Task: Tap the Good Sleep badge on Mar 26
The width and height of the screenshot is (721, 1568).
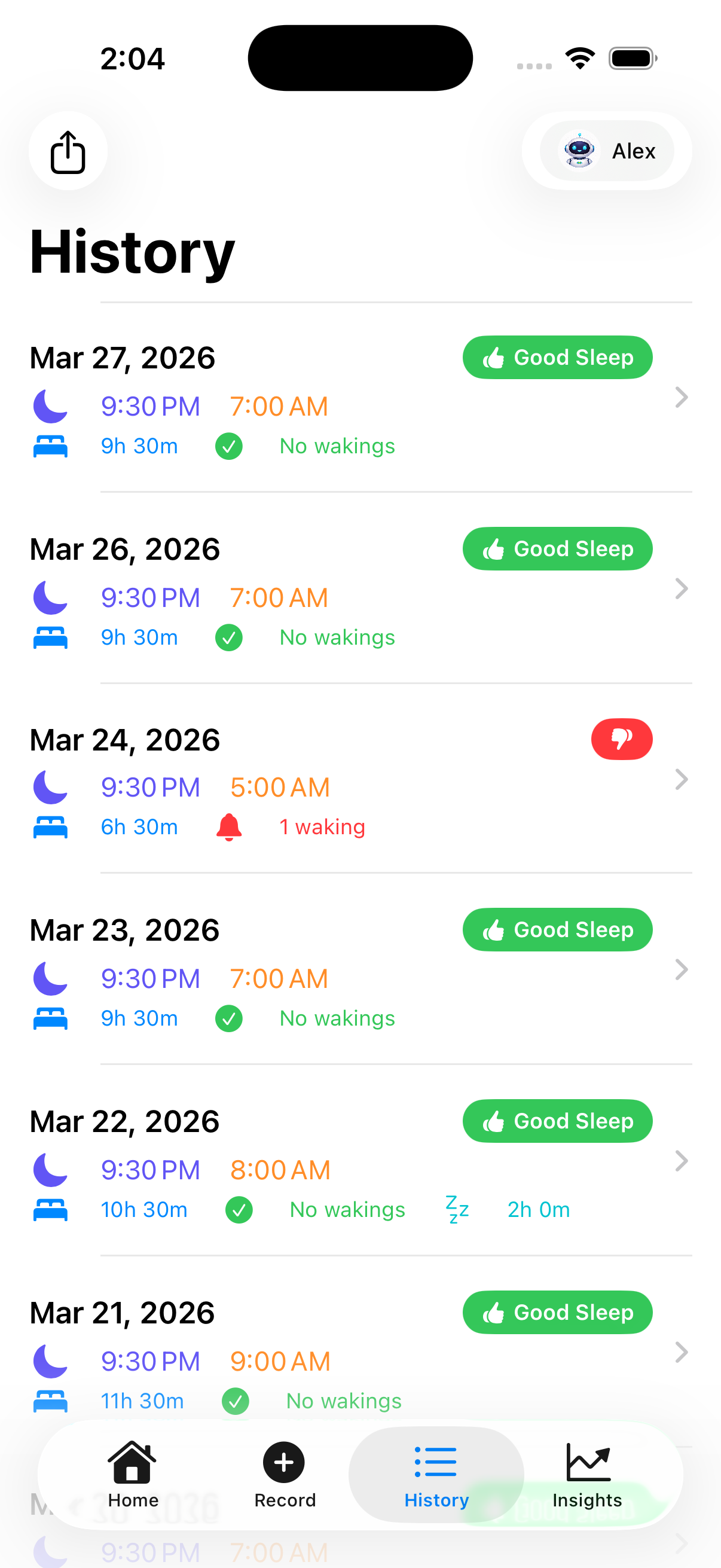Action: point(557,548)
